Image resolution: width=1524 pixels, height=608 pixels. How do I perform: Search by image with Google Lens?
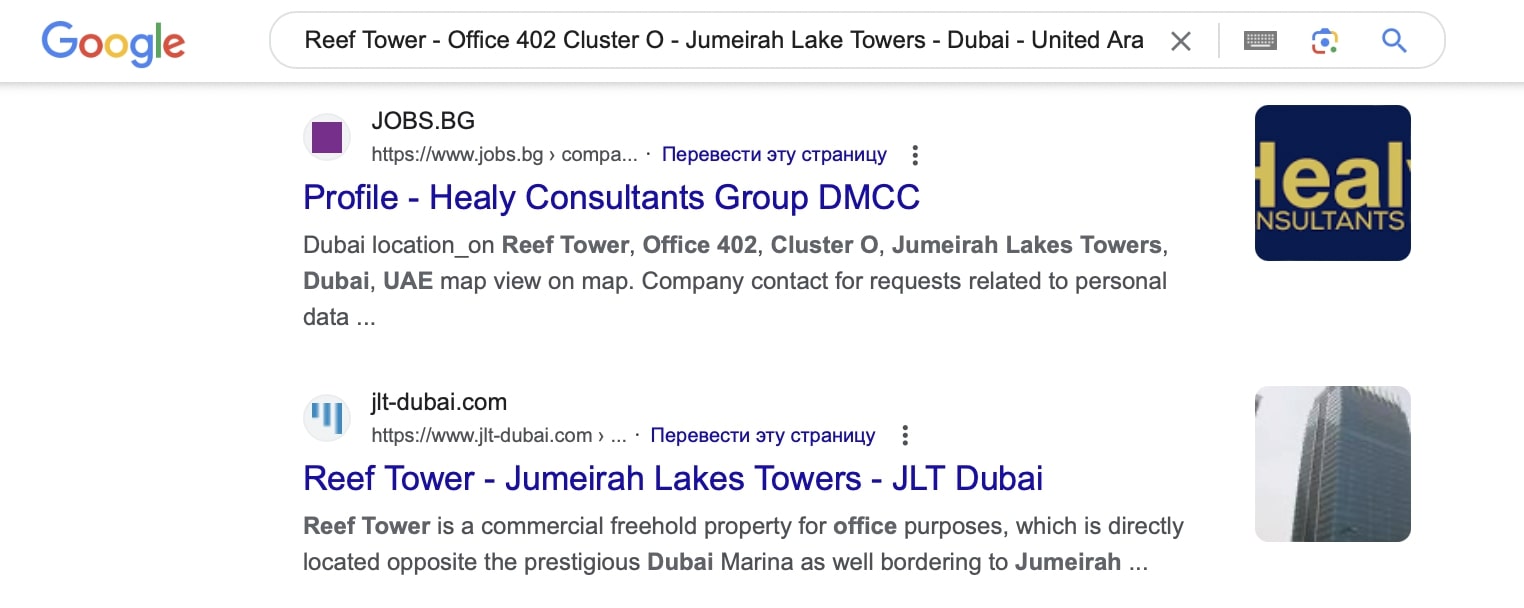click(1325, 41)
